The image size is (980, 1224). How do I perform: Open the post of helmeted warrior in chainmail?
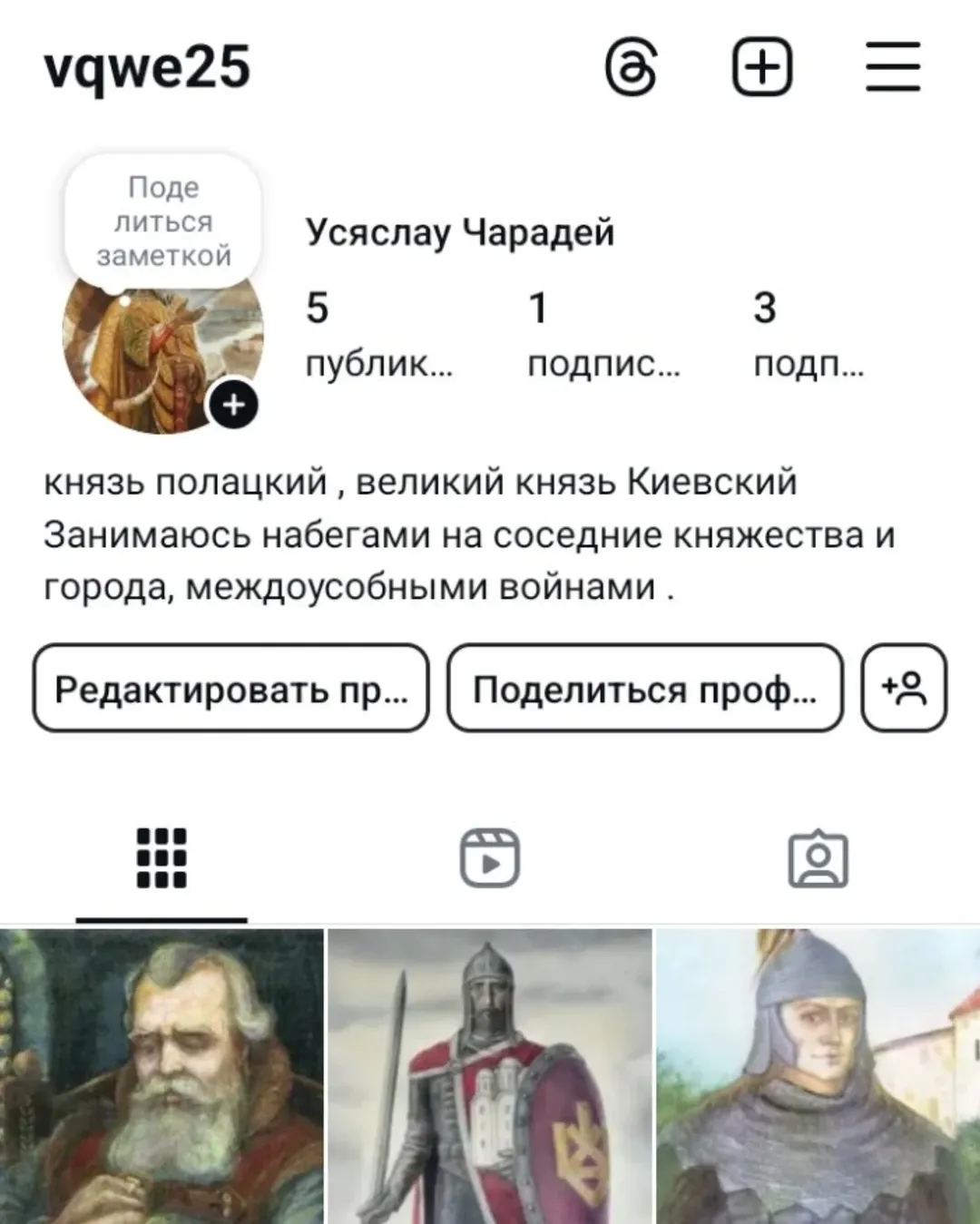point(818,1076)
